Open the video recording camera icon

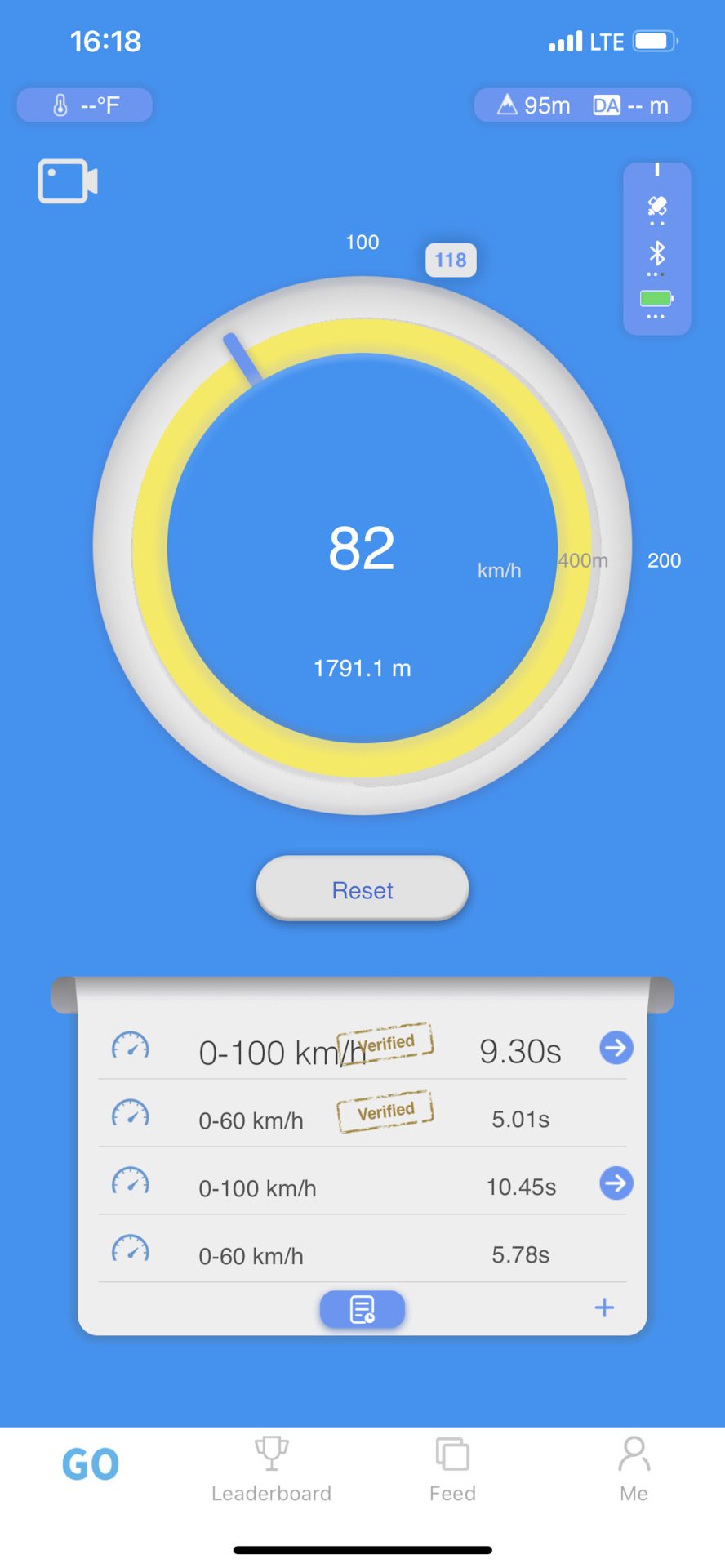pyautogui.click(x=68, y=180)
